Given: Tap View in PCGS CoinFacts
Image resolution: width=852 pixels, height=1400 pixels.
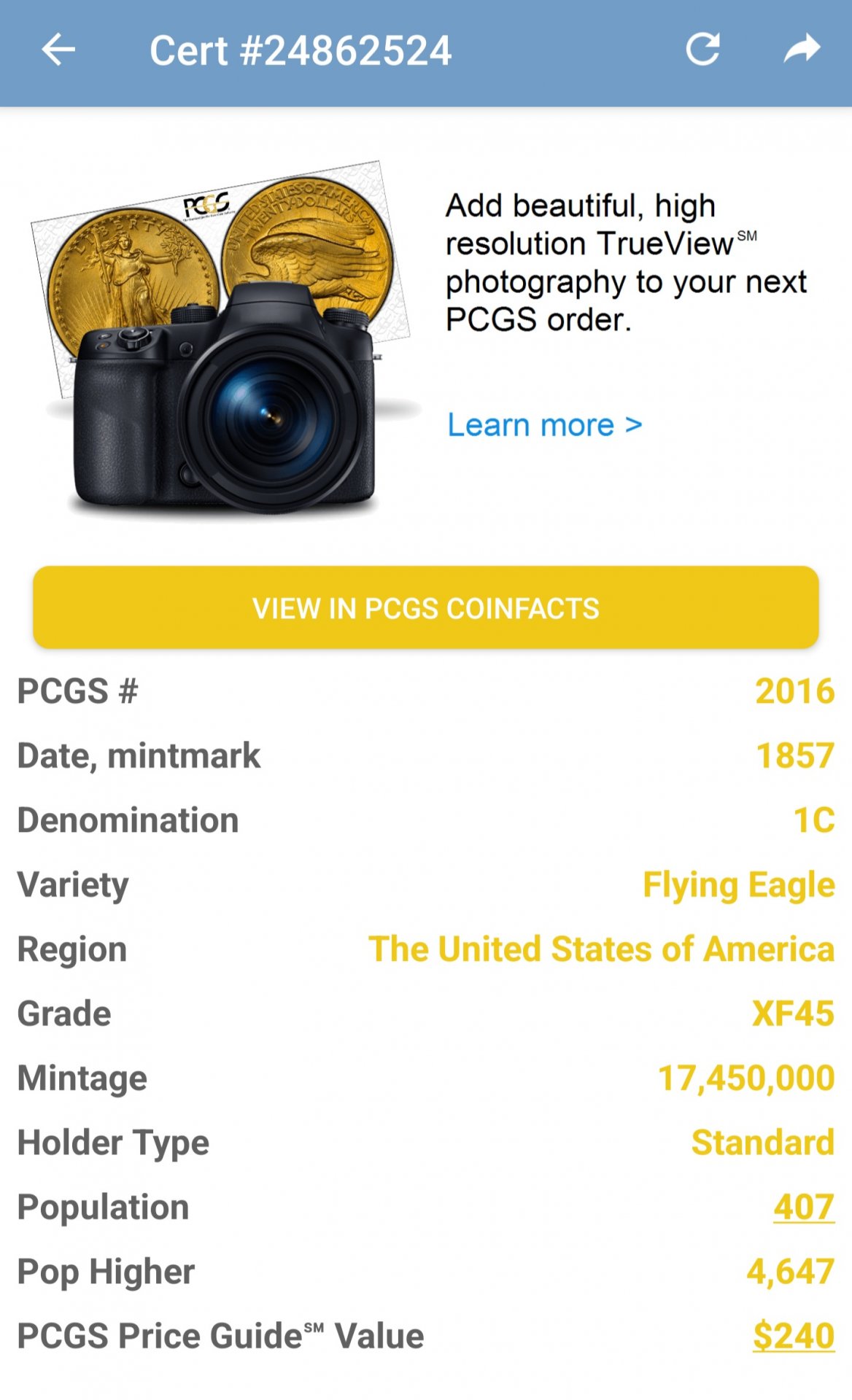Looking at the screenshot, I should coord(426,607).
